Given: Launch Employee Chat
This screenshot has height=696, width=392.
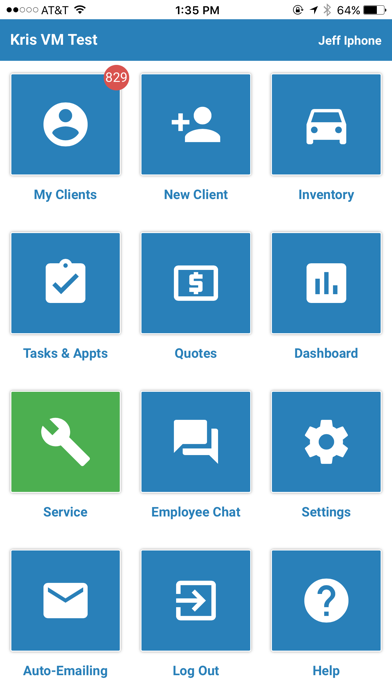Looking at the screenshot, I should pyautogui.click(x=196, y=442).
